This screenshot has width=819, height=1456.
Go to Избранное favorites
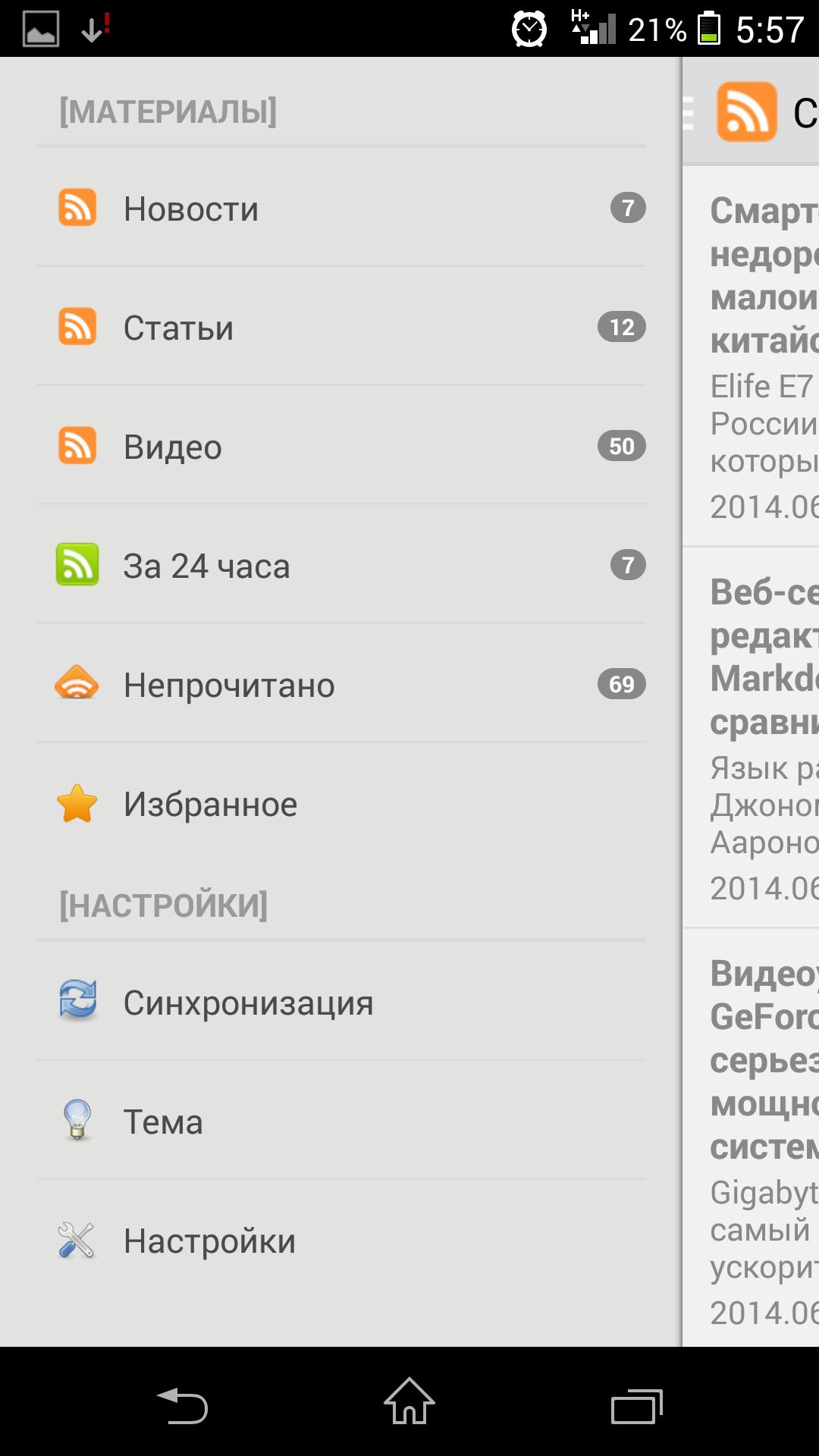pyautogui.click(x=341, y=804)
